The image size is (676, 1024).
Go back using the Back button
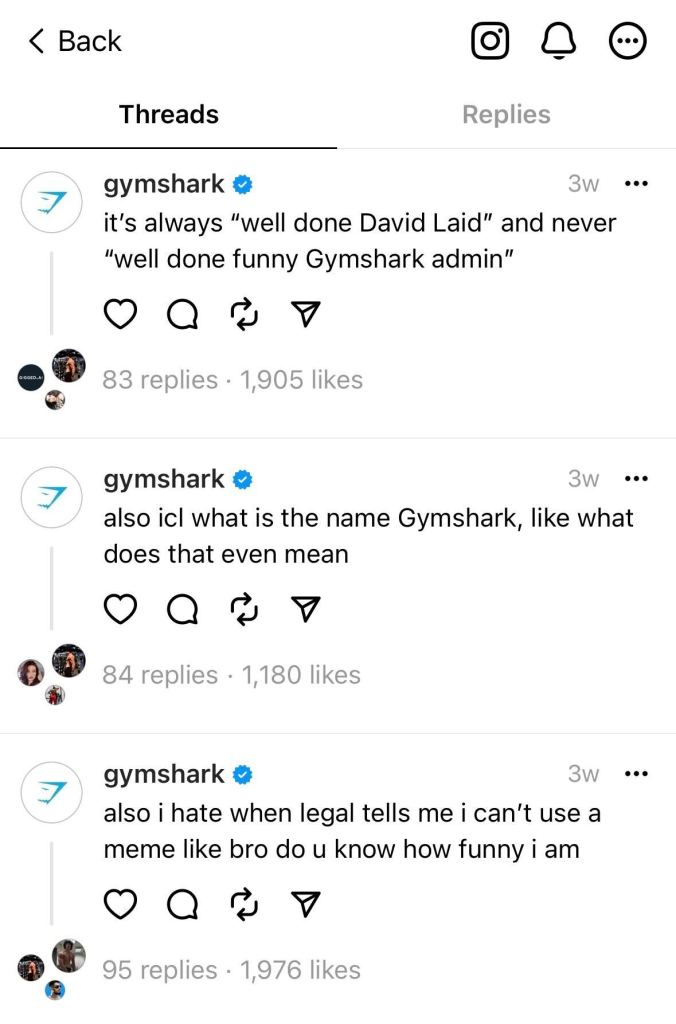(75, 41)
